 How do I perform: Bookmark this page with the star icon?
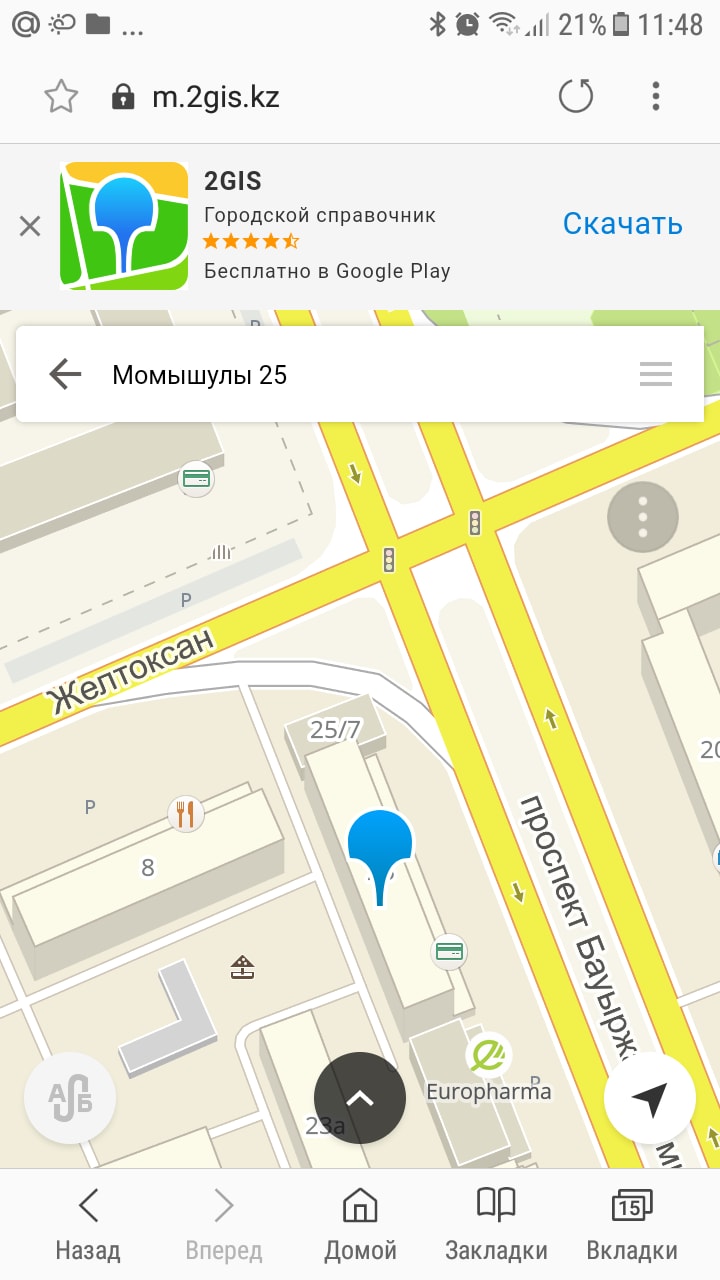(x=61, y=97)
